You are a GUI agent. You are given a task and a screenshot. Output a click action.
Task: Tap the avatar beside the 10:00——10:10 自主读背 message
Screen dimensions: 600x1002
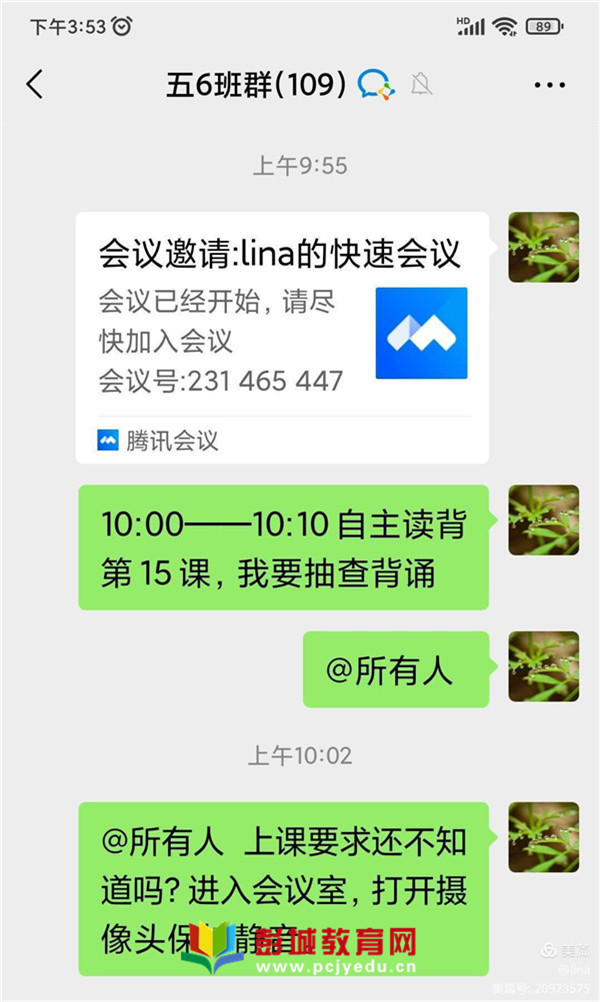[x=543, y=520]
